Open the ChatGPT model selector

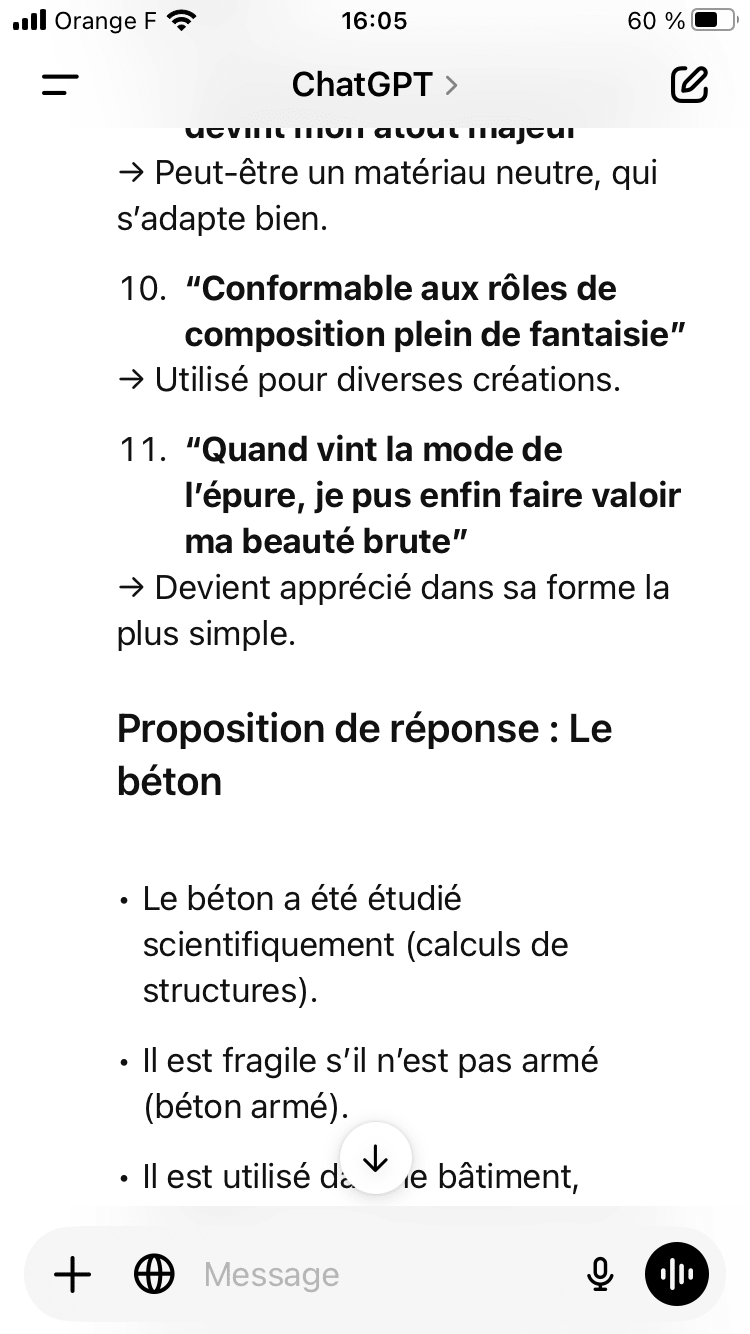click(x=374, y=85)
